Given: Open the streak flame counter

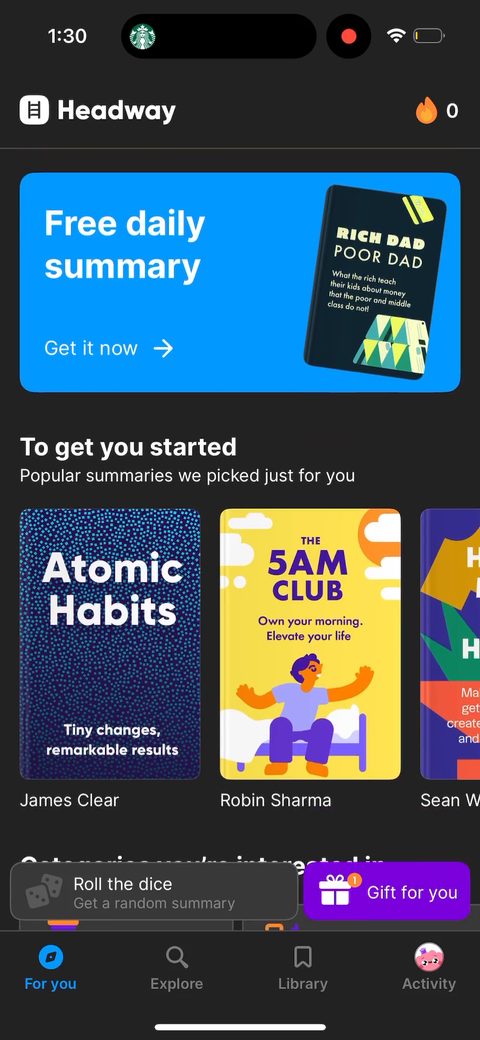Looking at the screenshot, I should (x=437, y=111).
